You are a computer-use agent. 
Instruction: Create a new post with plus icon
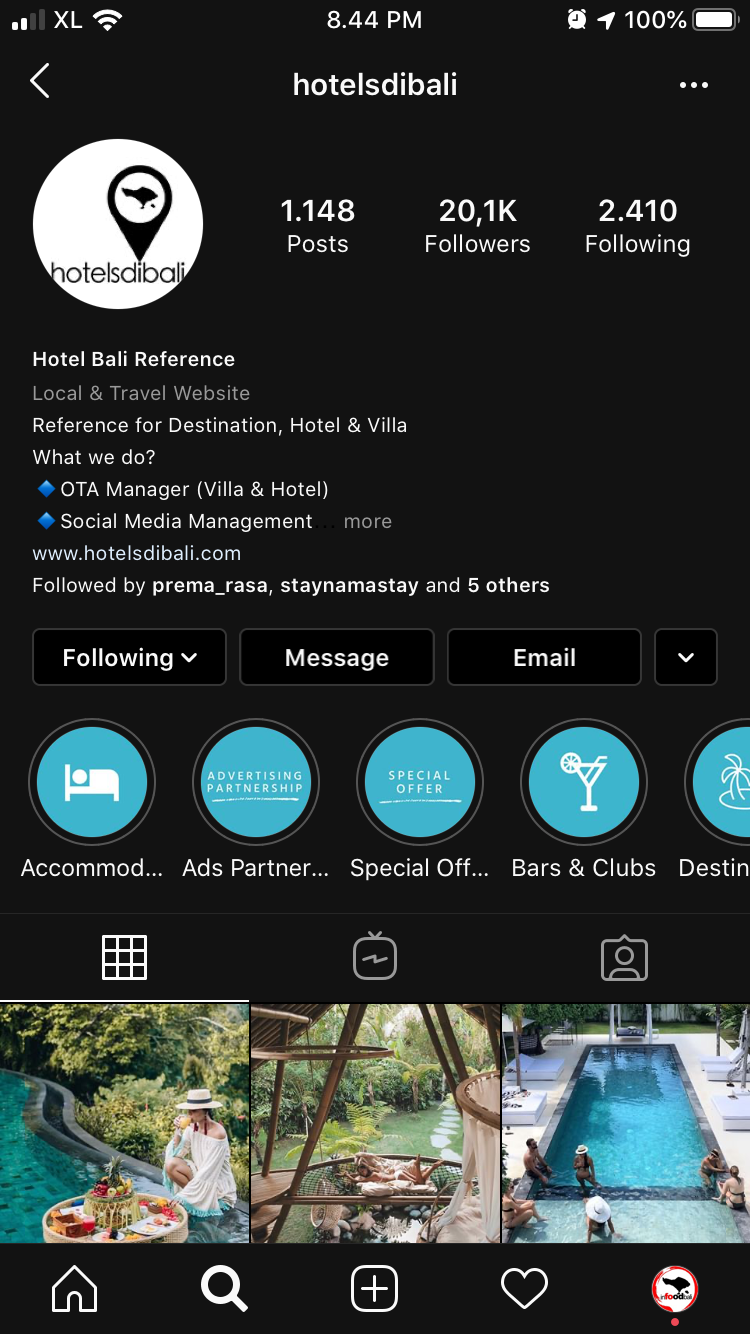click(x=375, y=1289)
